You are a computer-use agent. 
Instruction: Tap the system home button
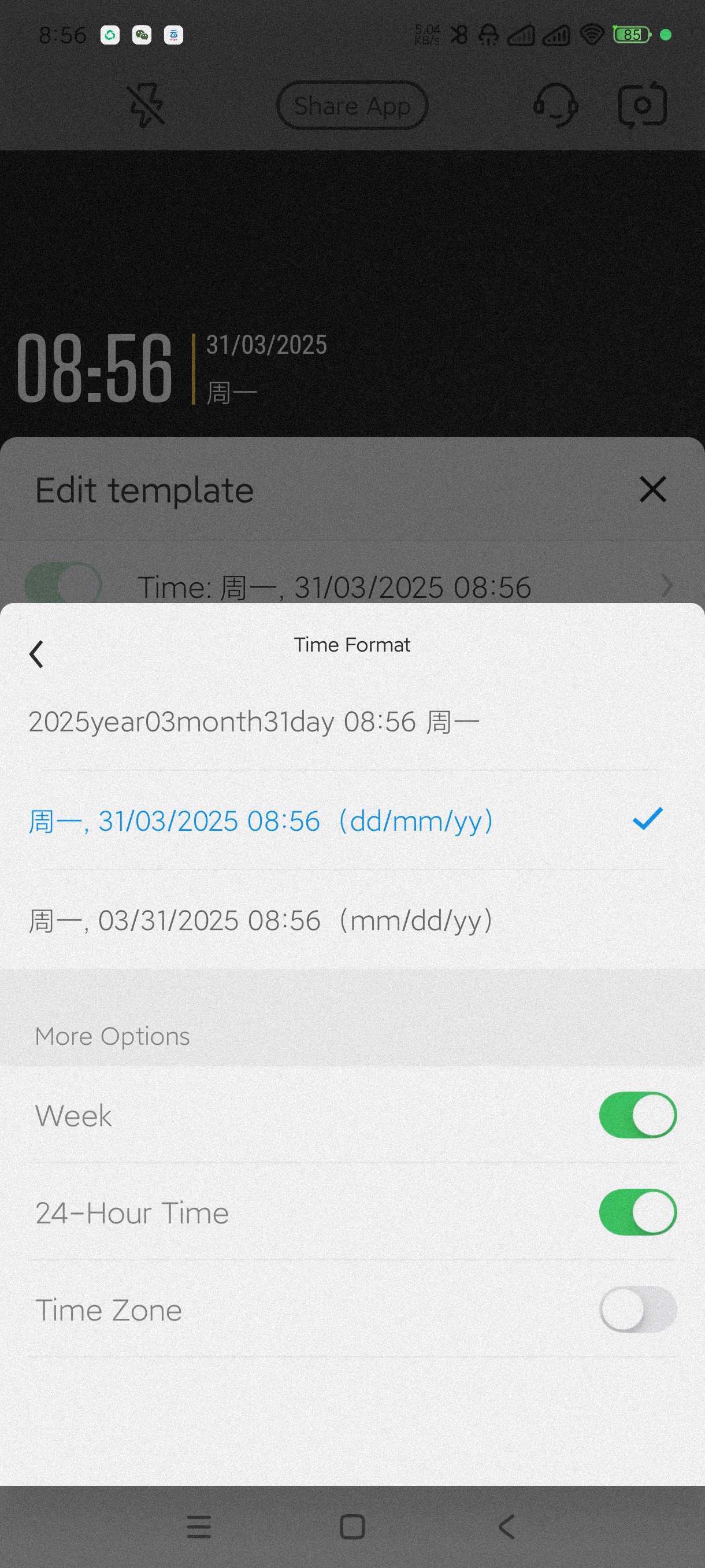tap(352, 1526)
